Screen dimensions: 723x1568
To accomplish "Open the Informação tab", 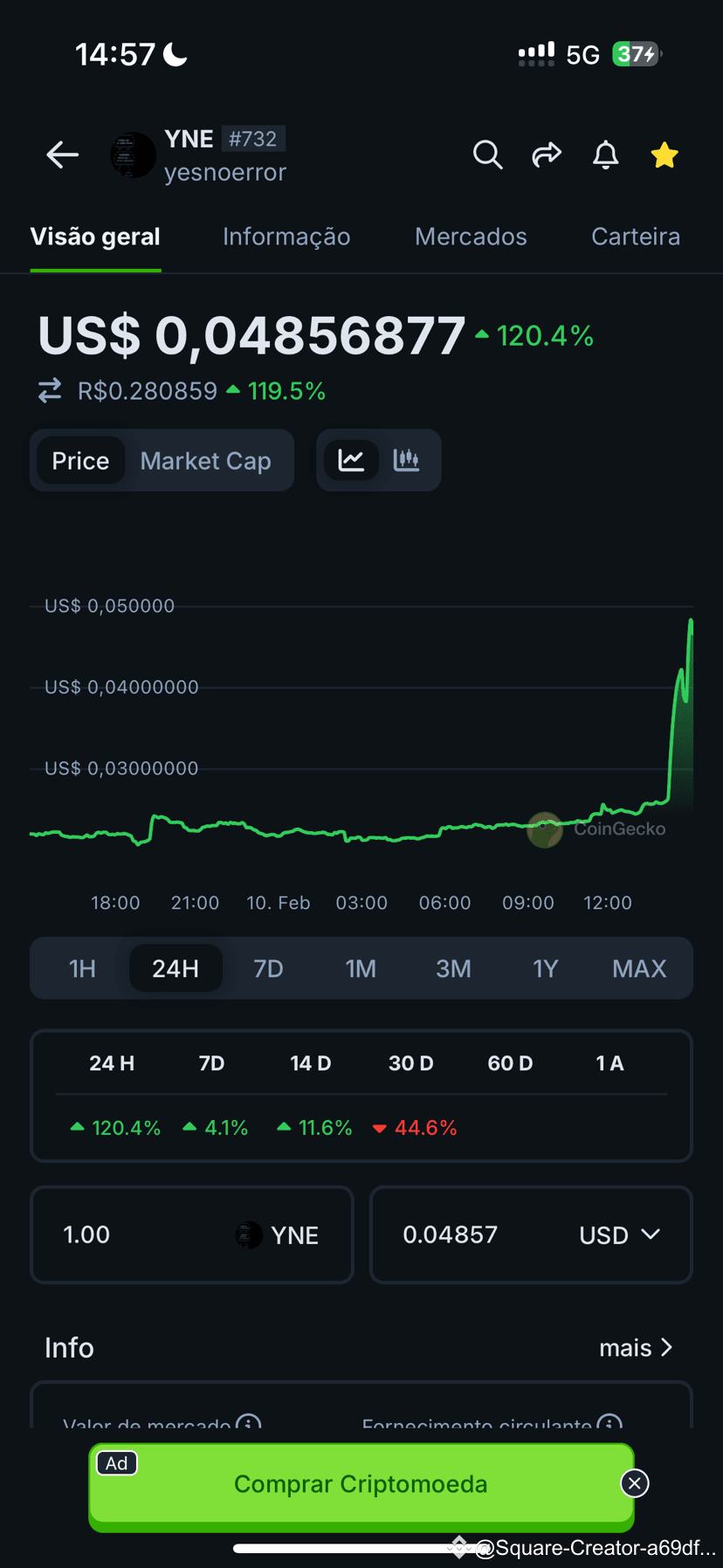I will point(286,236).
